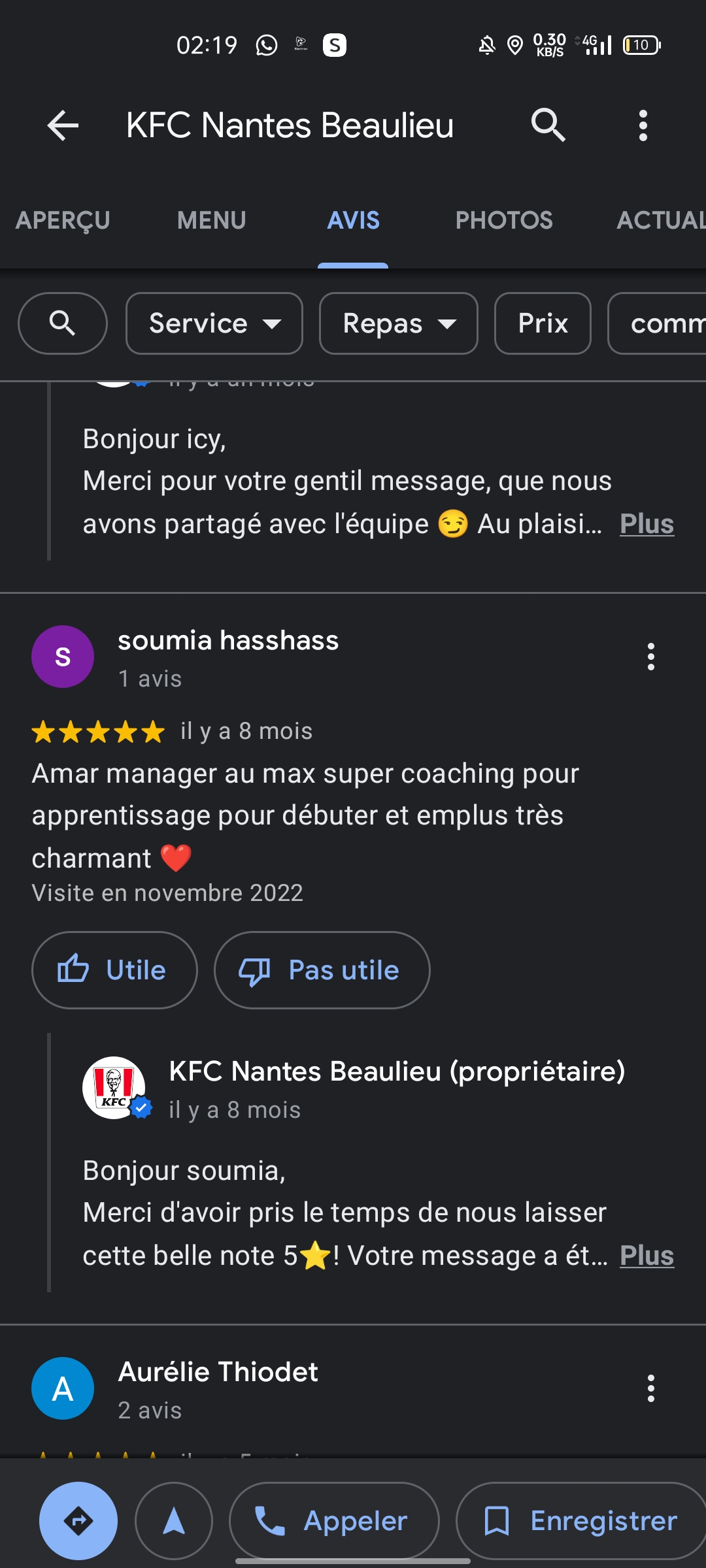706x1568 pixels.
Task: Open options for soumia hasshass's review
Action: pos(650,657)
